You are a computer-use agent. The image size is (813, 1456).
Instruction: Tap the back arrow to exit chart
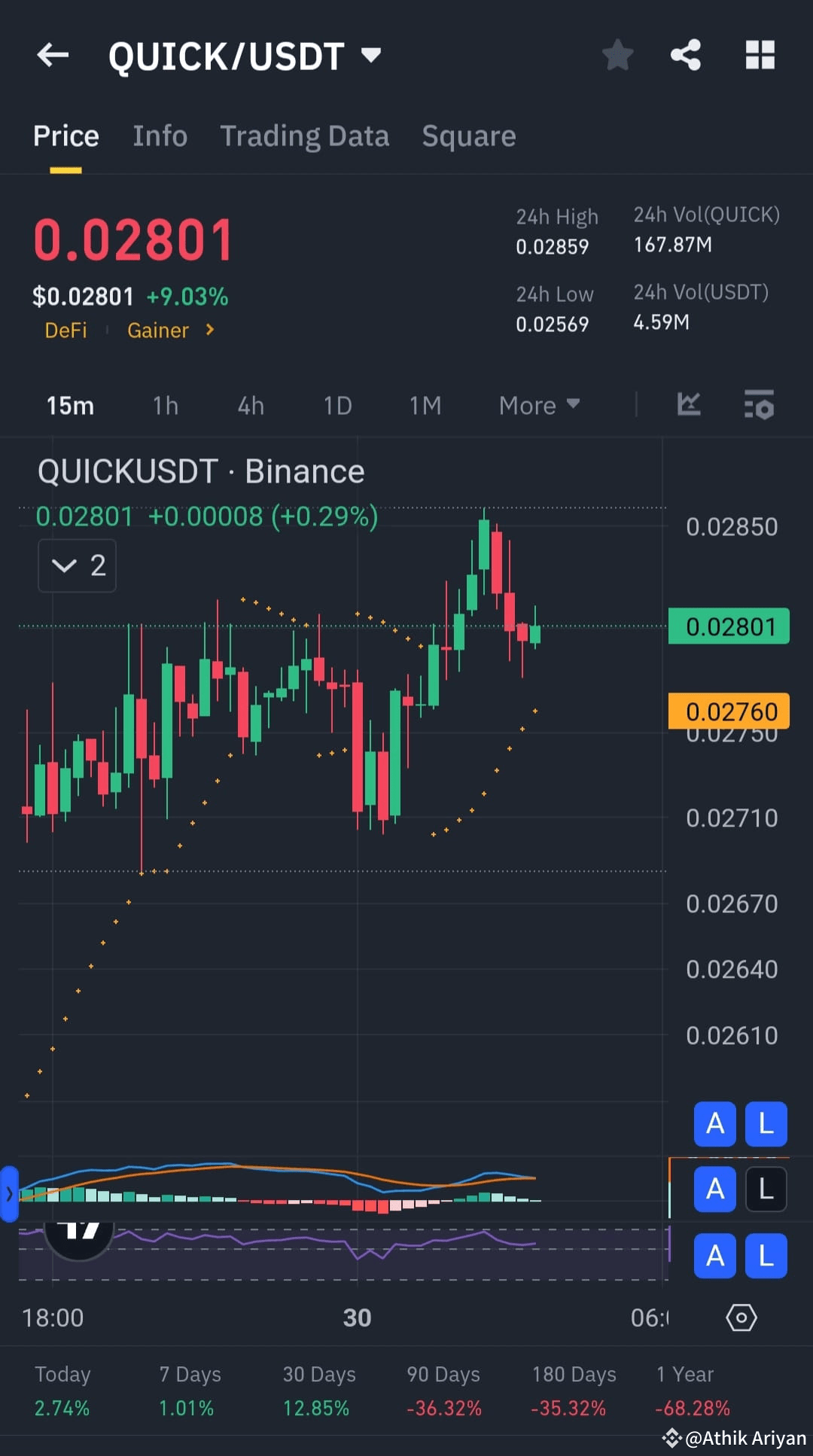[x=51, y=55]
